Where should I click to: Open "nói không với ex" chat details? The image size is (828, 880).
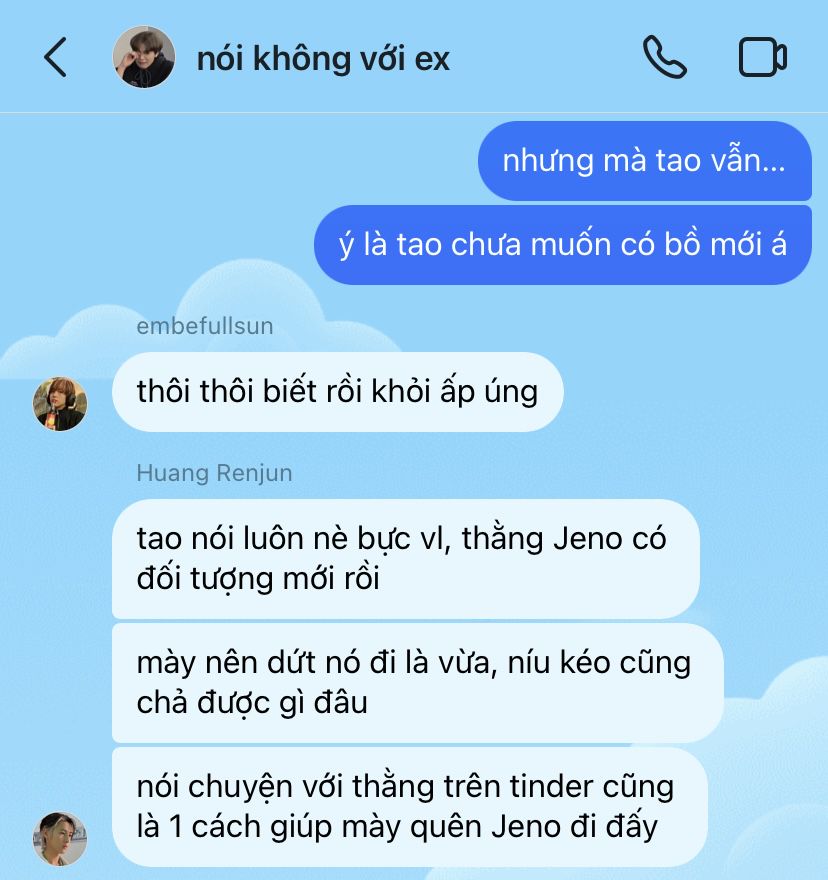323,58
